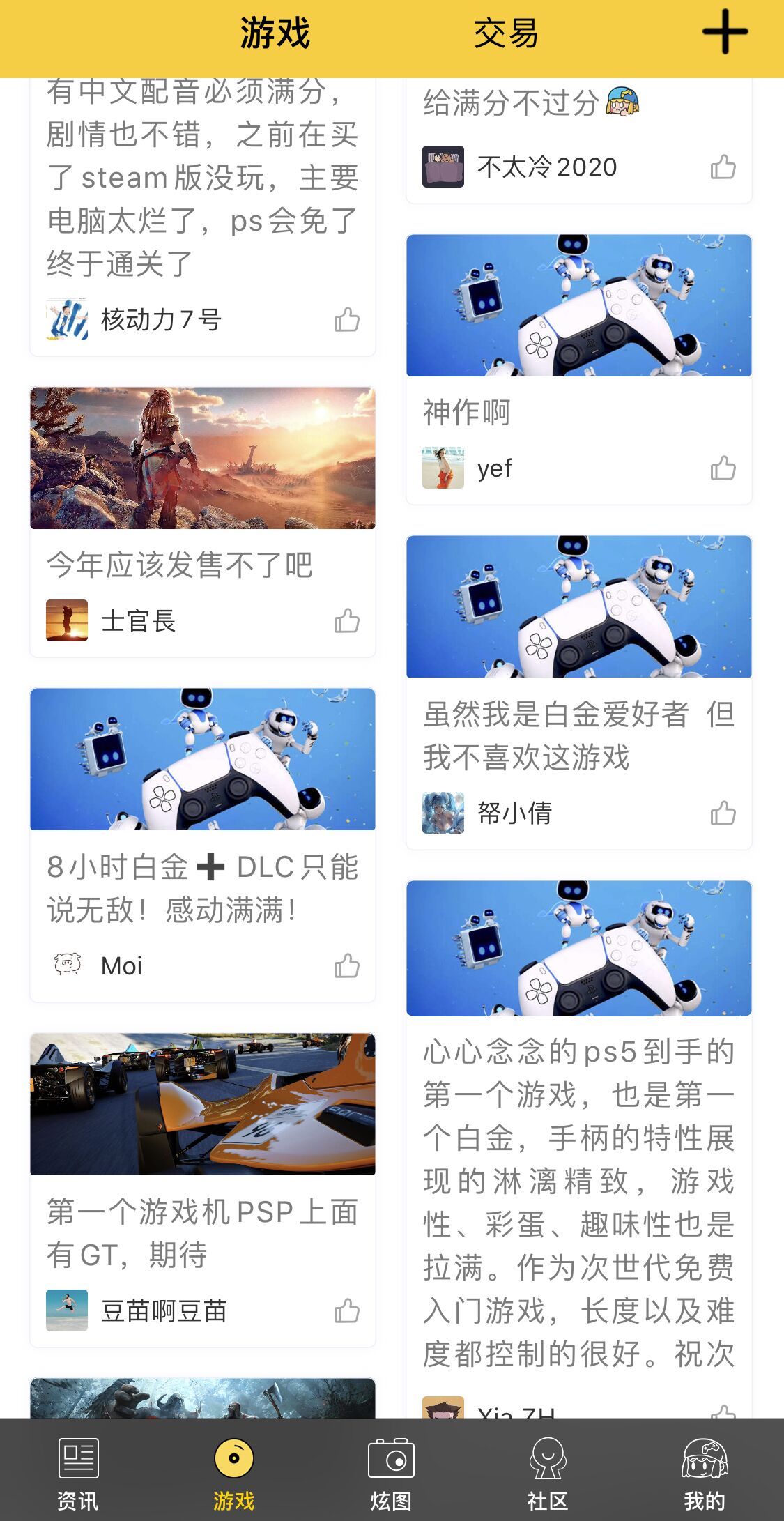Select the 游戏 bottom navigation tab
The width and height of the screenshot is (784, 1521).
pos(234,1471)
